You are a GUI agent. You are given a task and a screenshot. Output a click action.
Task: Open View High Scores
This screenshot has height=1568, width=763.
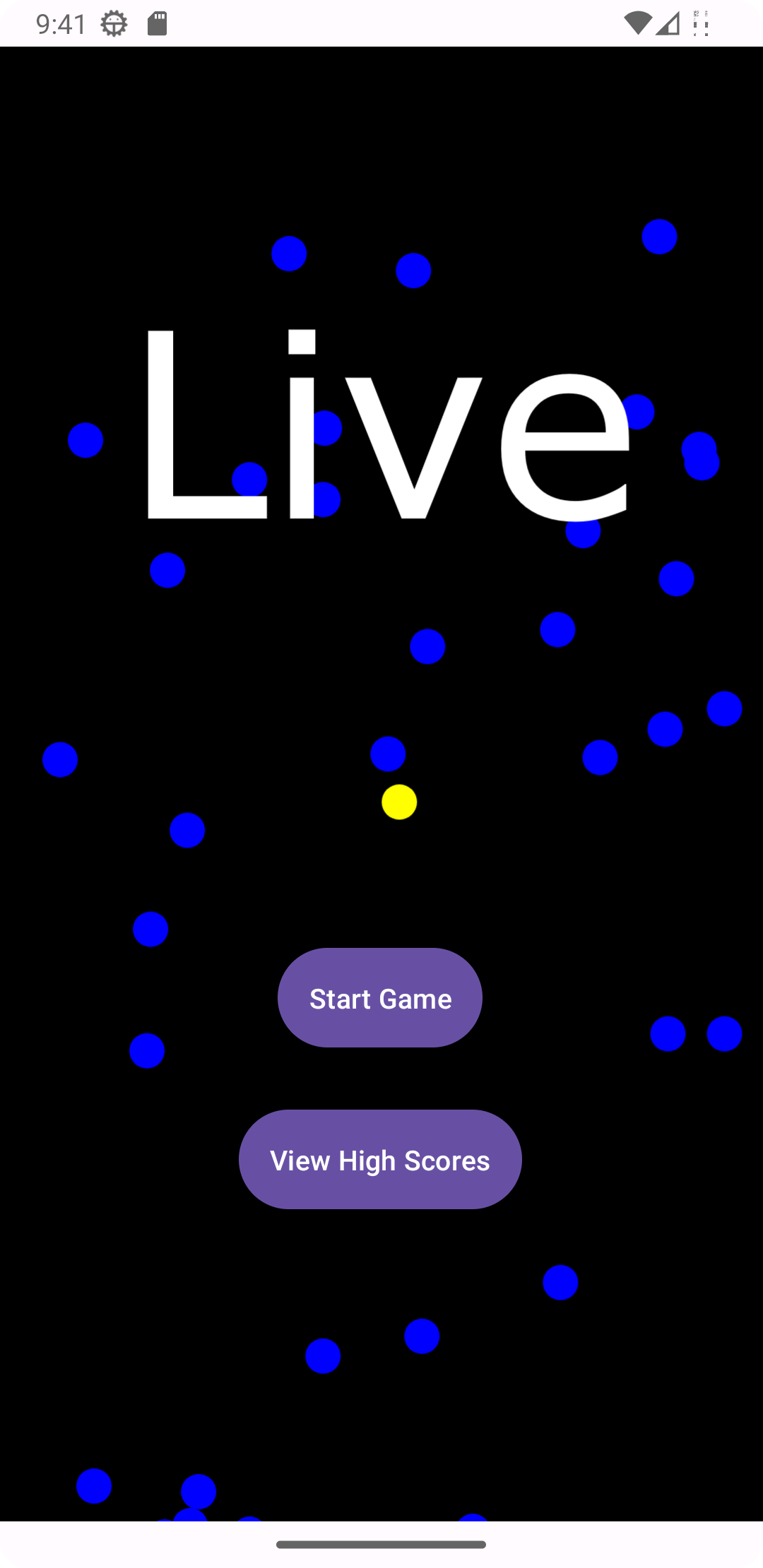tap(380, 1159)
